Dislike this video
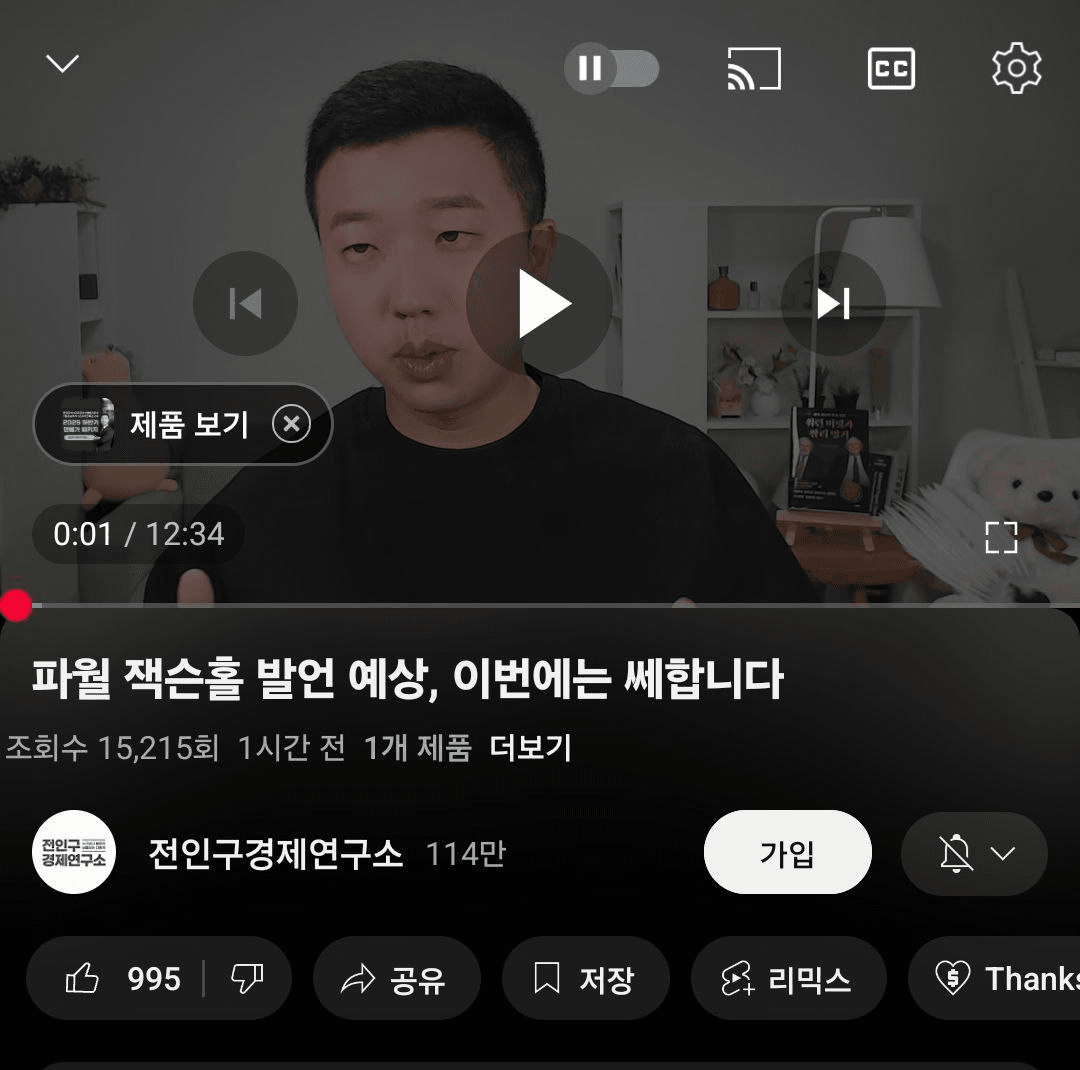Screen dimensions: 1080x1070 tap(247, 978)
